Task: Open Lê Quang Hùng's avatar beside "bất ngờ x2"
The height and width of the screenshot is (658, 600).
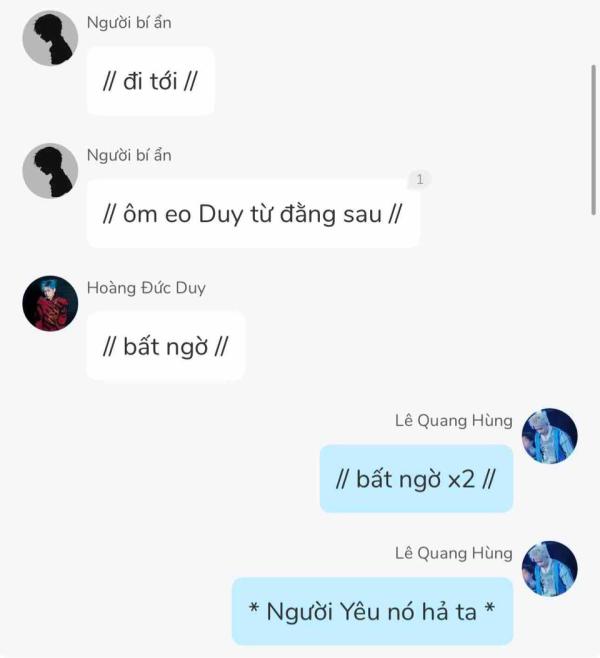Action: 550,436
